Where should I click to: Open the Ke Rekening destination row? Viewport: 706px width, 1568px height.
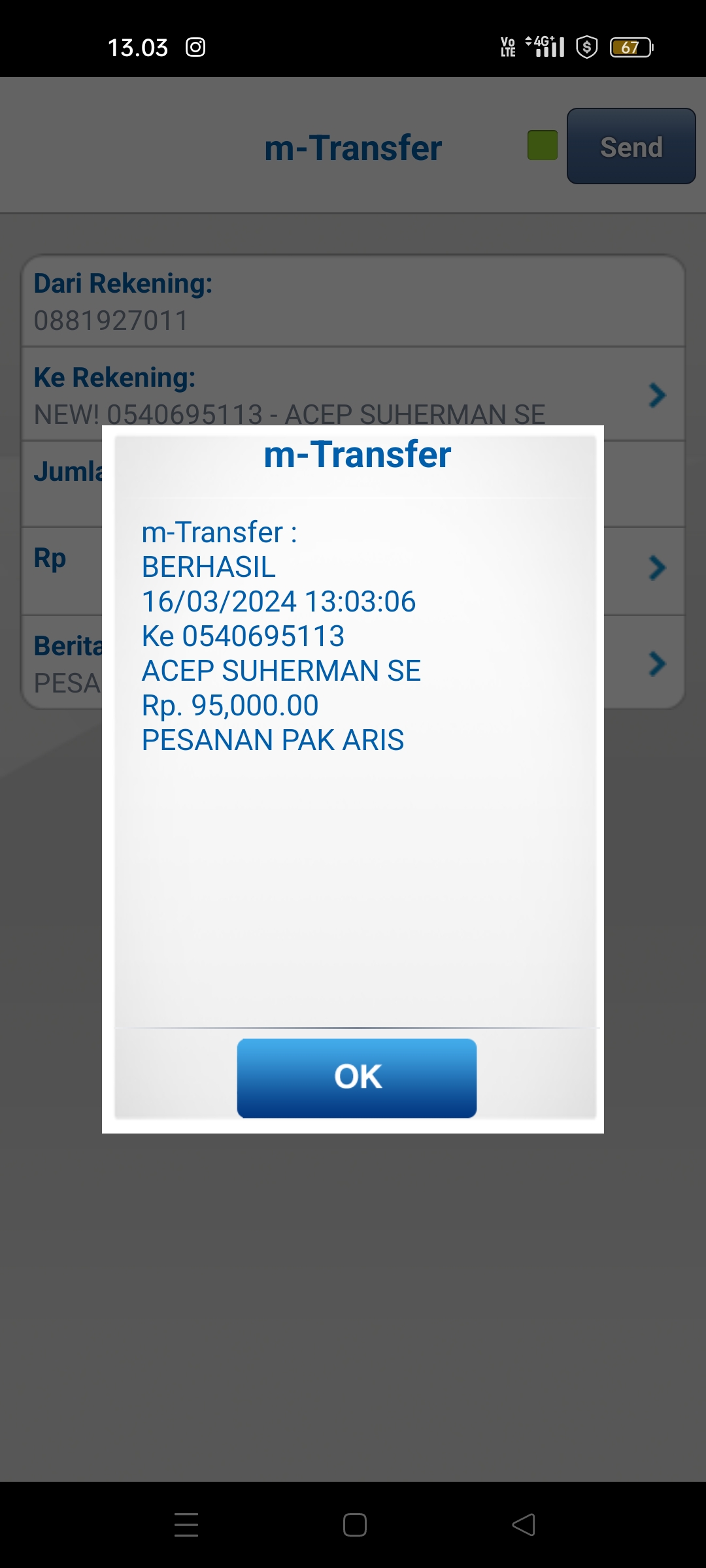pos(353,394)
